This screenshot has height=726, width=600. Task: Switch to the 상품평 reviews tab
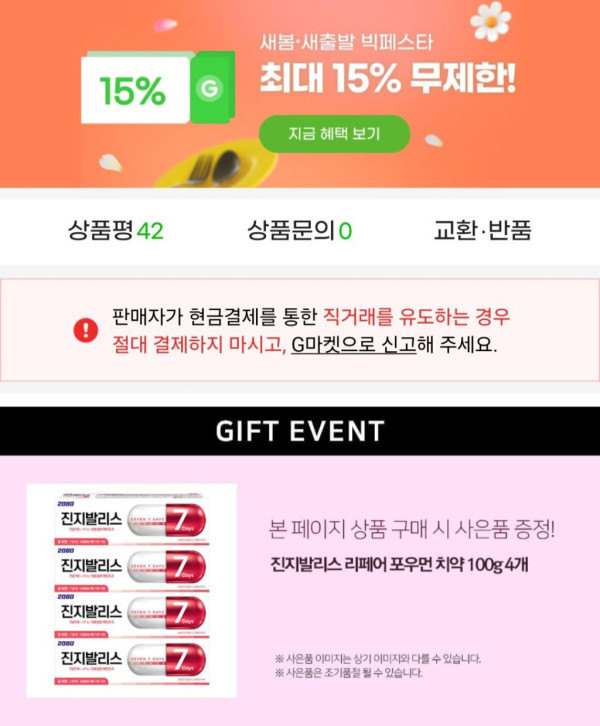click(116, 231)
